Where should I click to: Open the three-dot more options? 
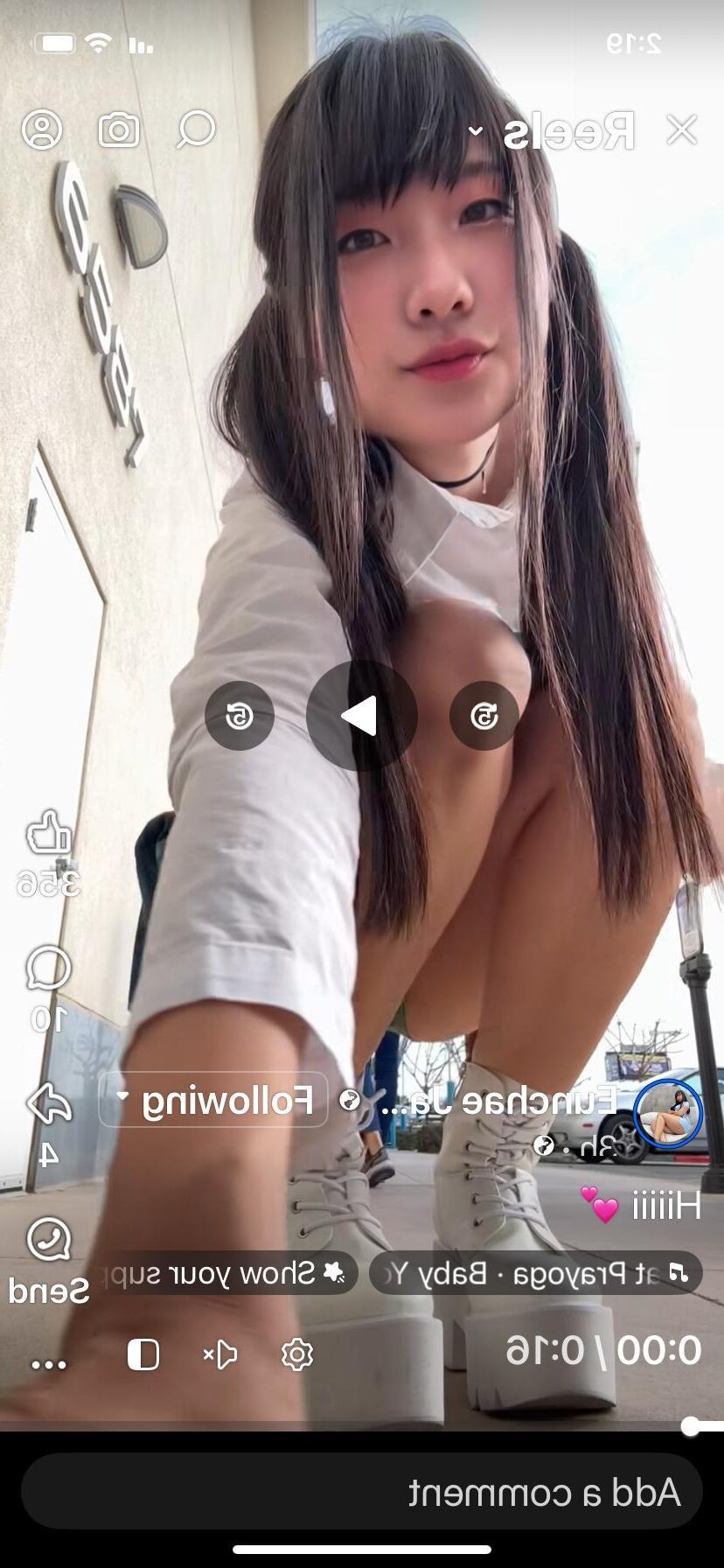(49, 1363)
